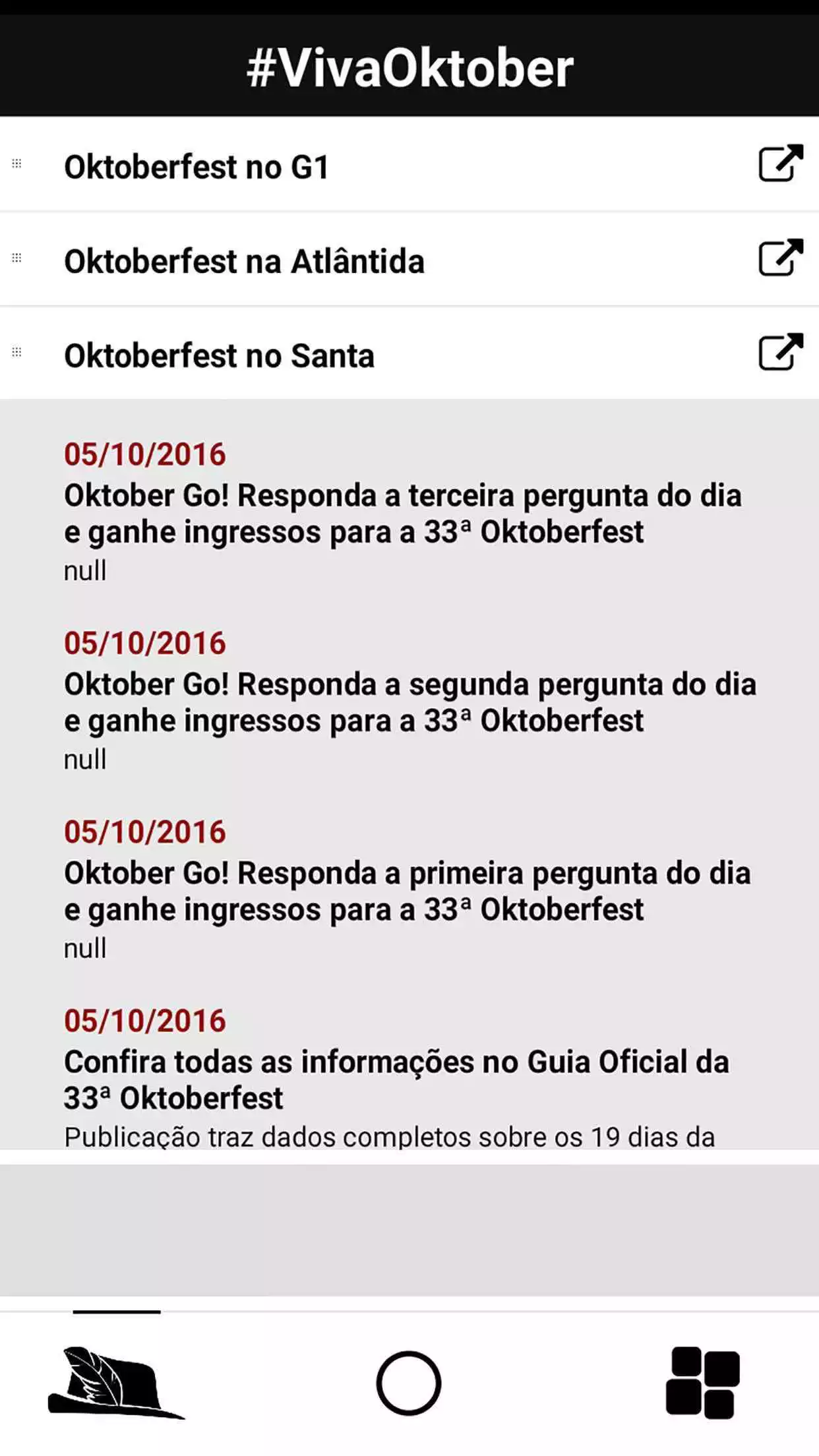Screen dimensions: 819x1456
Task: Select the circle tab in the bottom bar
Action: click(409, 1383)
